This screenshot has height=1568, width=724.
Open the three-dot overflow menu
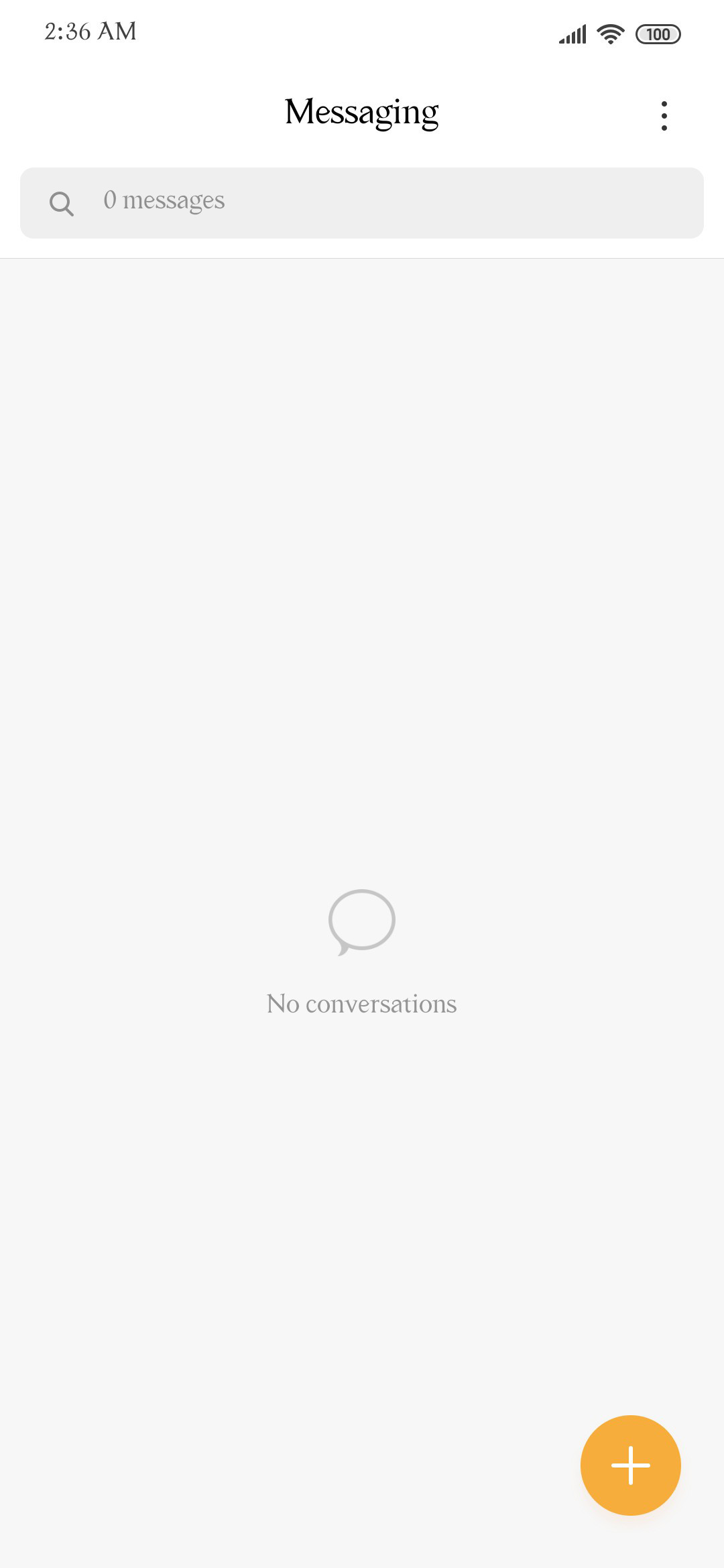coord(664,115)
